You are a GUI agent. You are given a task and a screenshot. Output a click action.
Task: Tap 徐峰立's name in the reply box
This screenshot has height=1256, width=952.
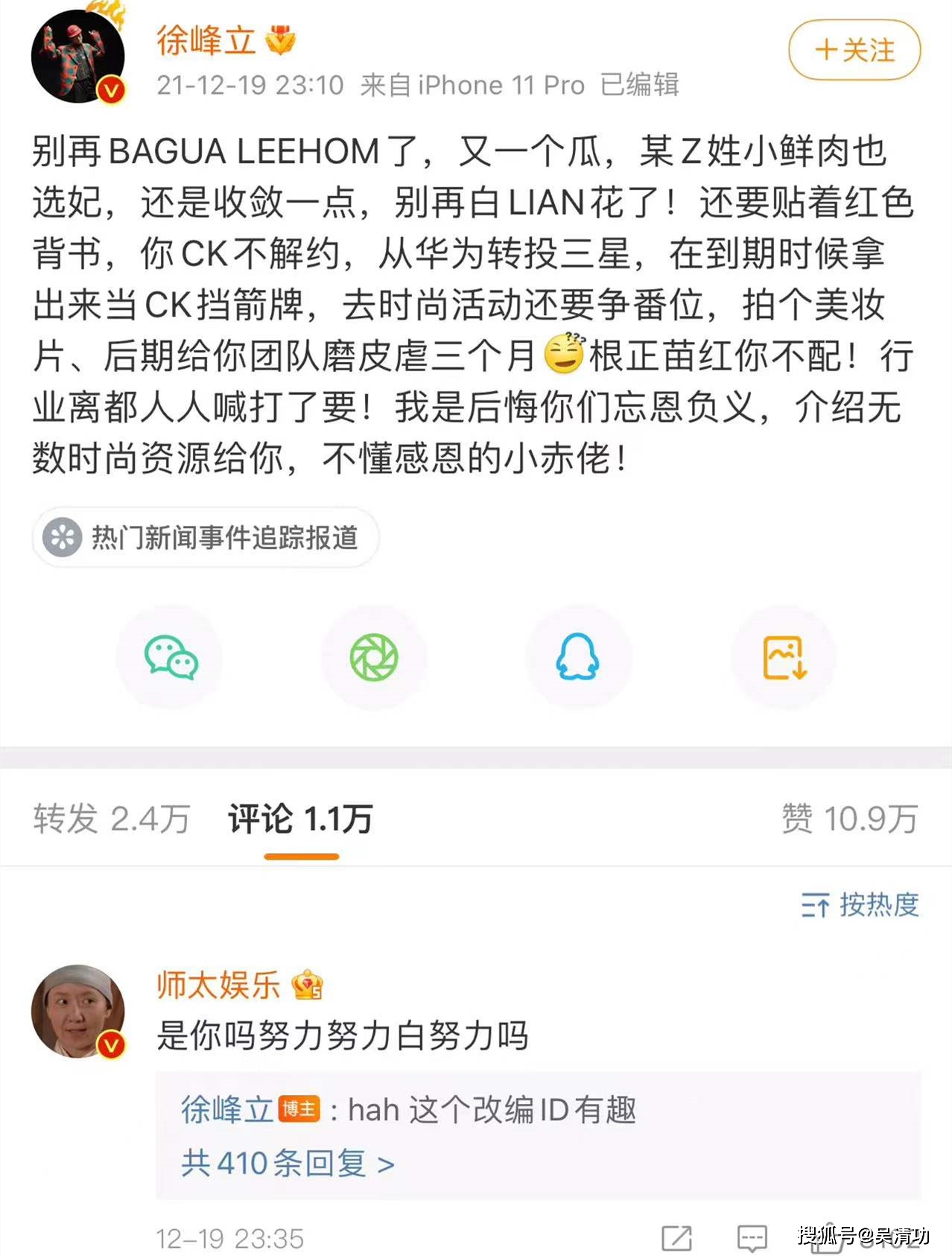(x=227, y=1110)
